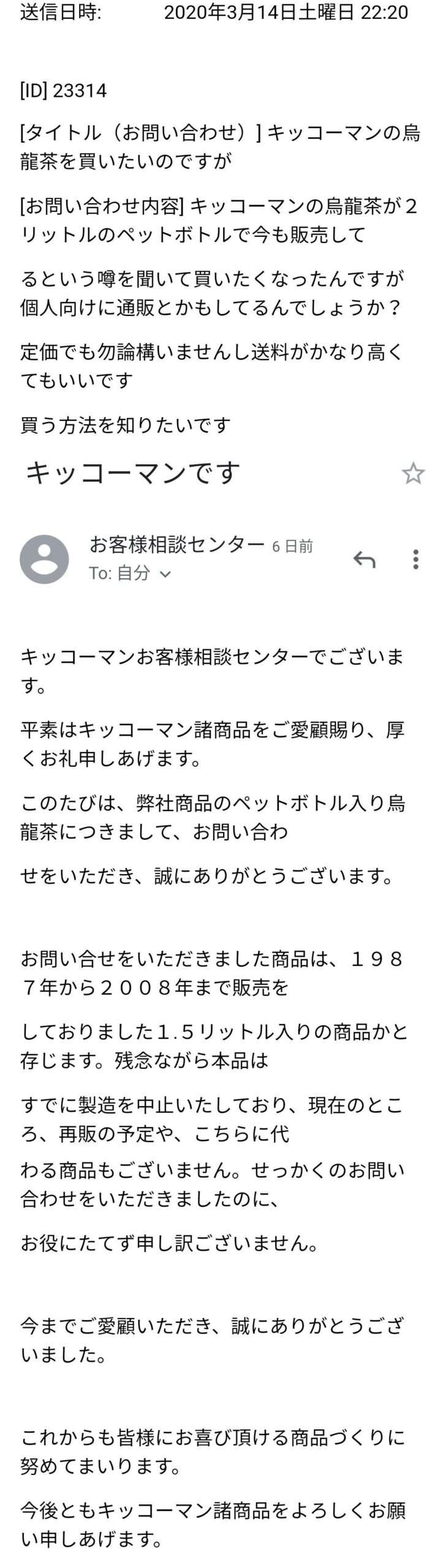Viewport: 443px width, 1568px height.
Task: Expand the To: 自分 recipient details
Action: [165, 574]
